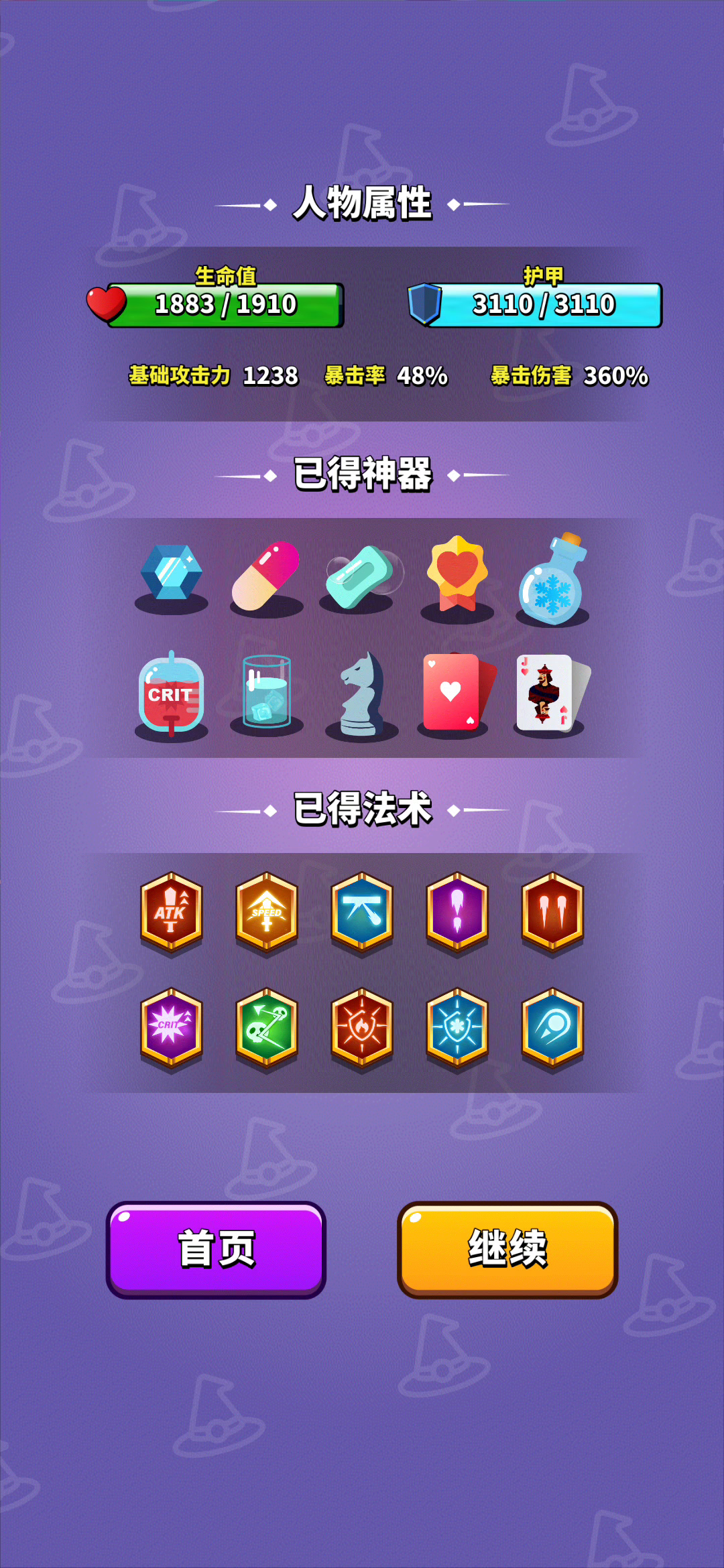
Task: Select the chess knight artifact
Action: pos(362,694)
